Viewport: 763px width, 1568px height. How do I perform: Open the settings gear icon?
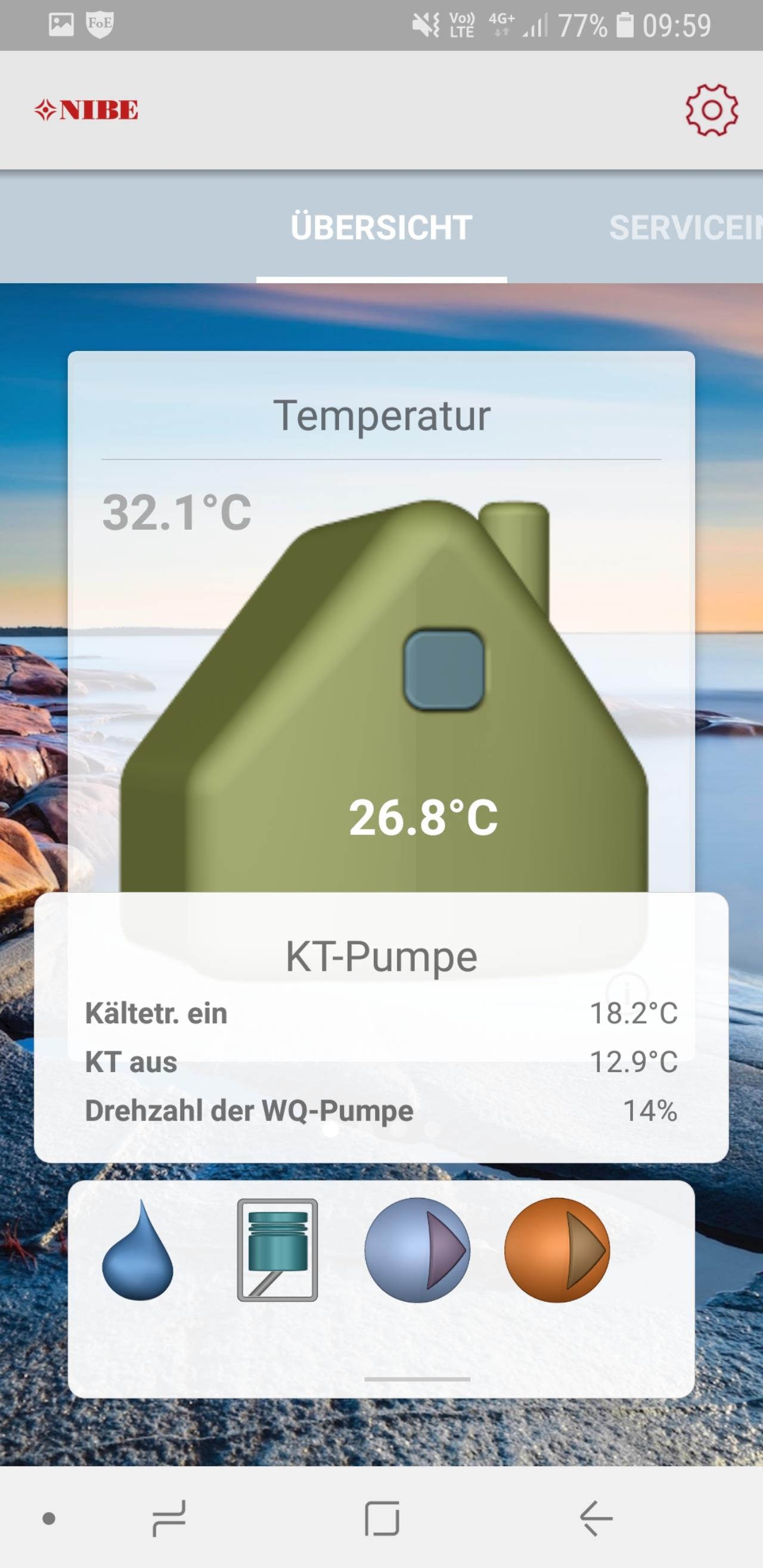(x=711, y=110)
